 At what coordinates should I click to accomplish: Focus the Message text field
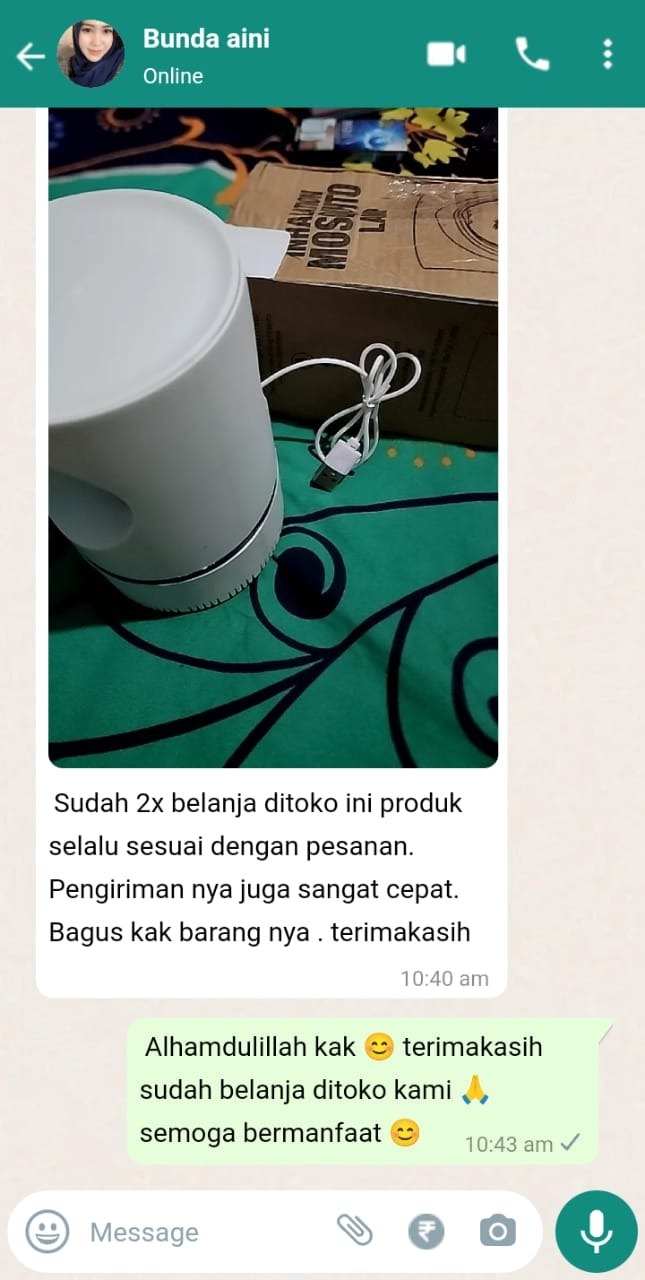(200, 1232)
